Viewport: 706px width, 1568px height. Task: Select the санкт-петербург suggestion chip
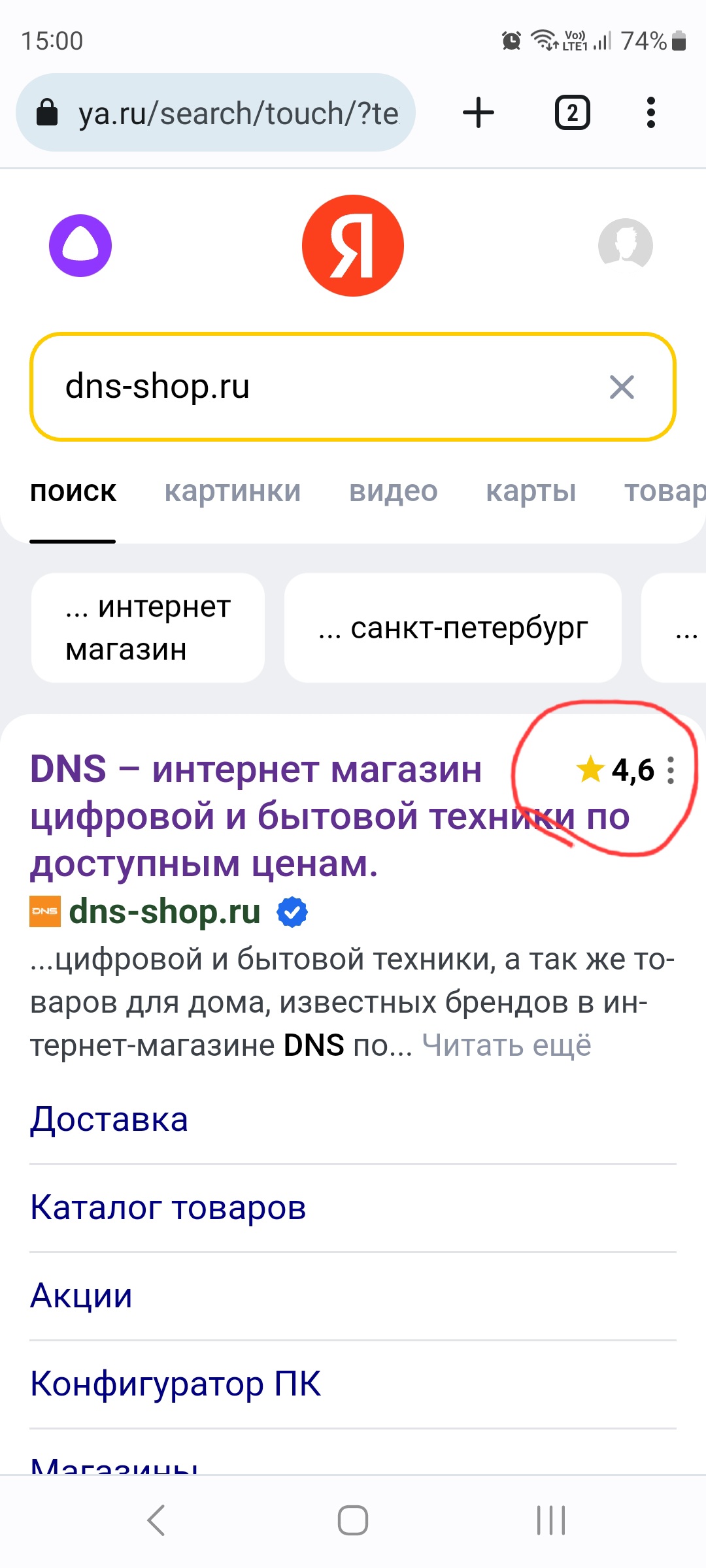coord(453,628)
